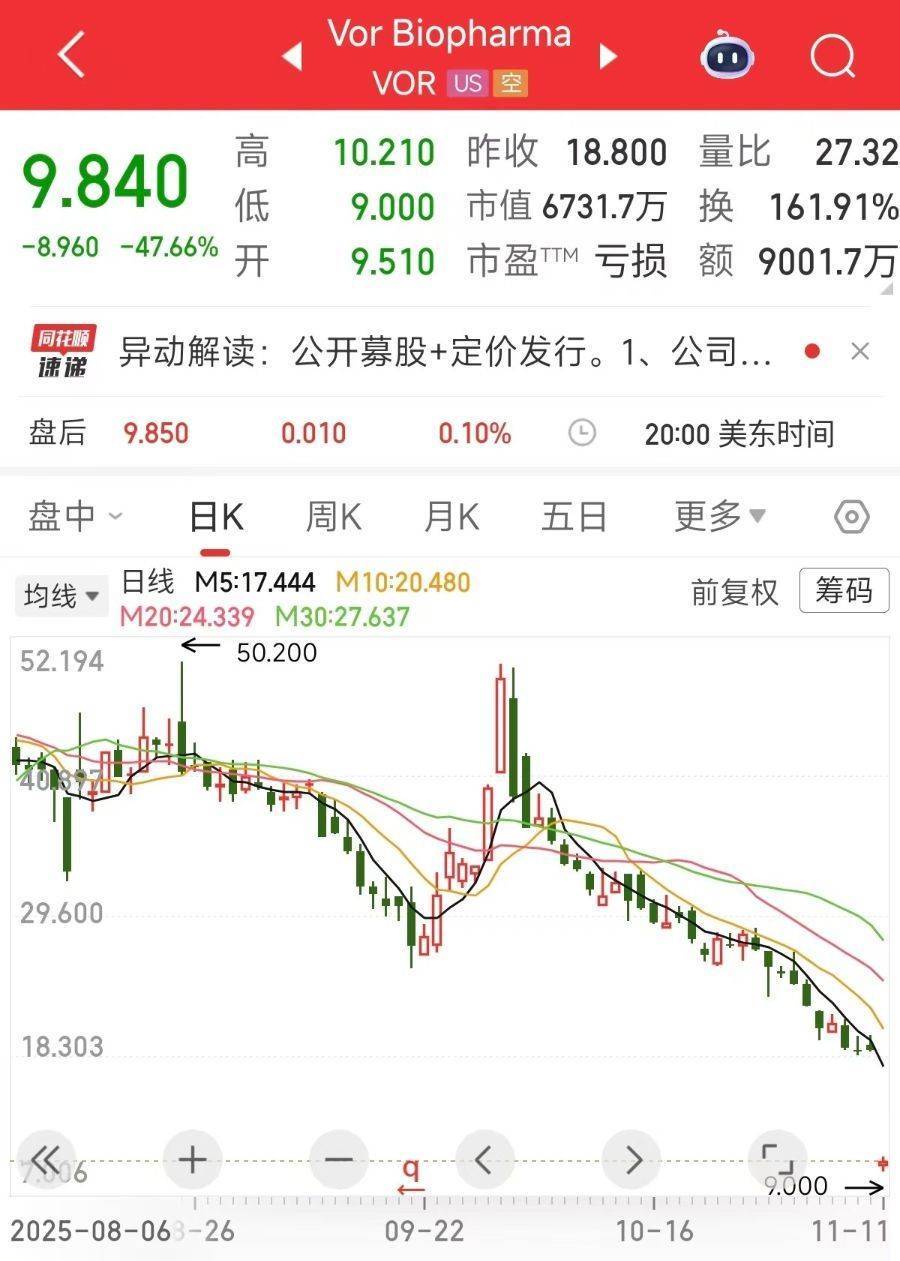This screenshot has width=900, height=1261.
Task: Show the 五日 chart
Action: pos(574,517)
